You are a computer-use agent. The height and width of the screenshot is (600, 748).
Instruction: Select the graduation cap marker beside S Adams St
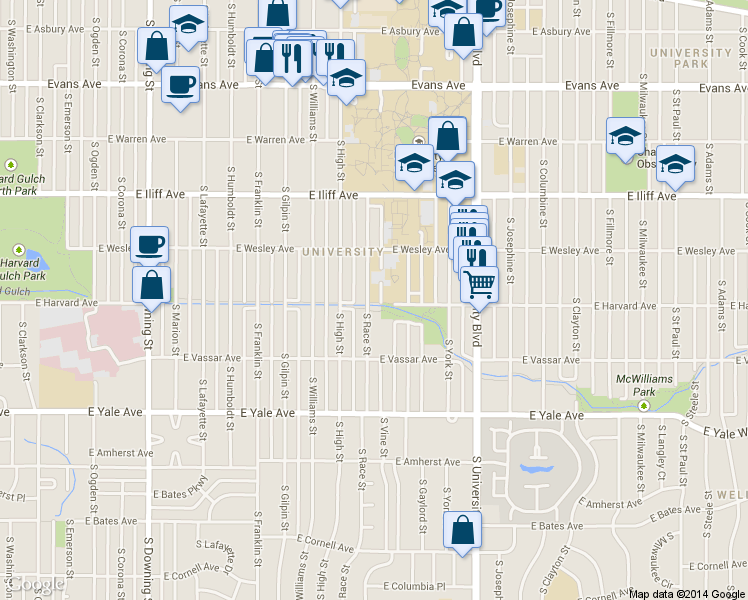(675, 166)
